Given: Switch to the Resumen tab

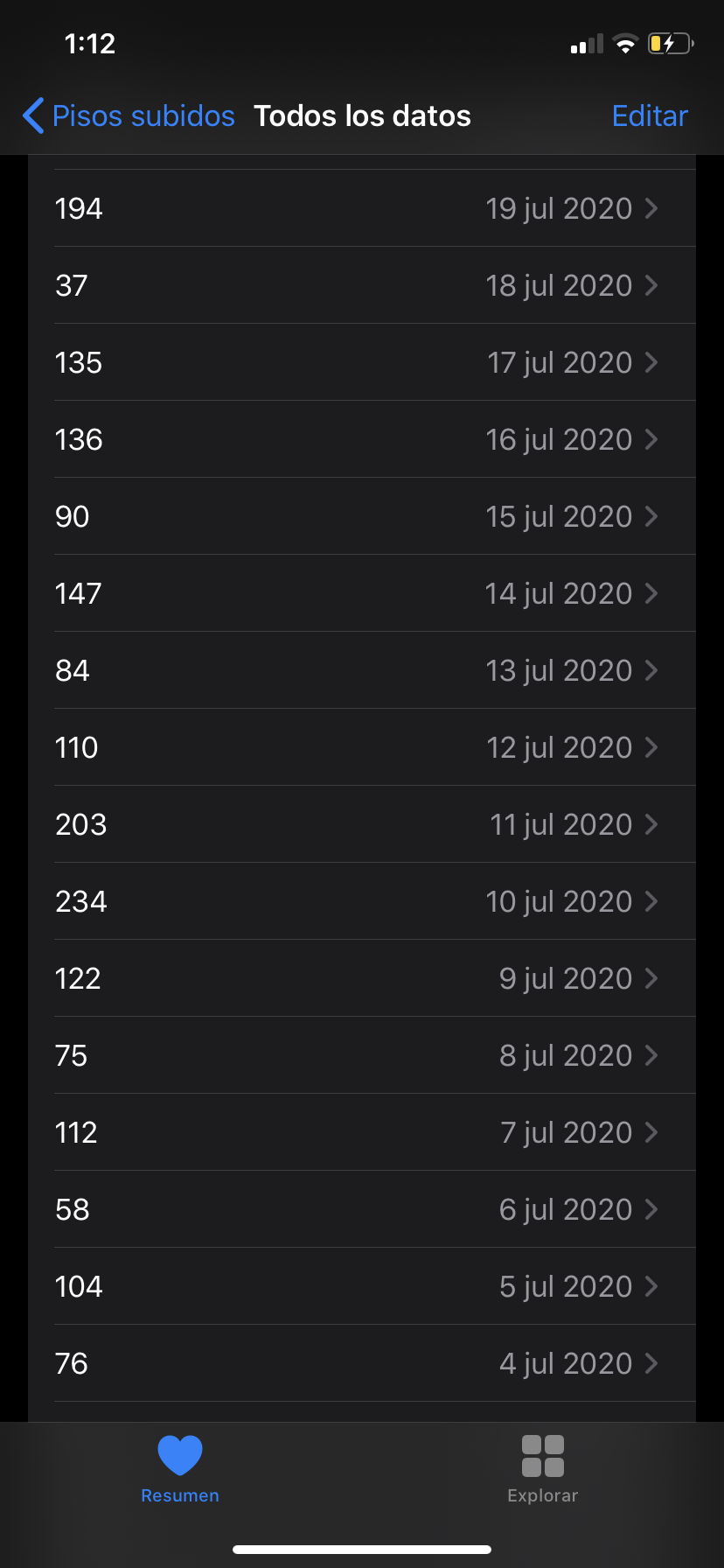Looking at the screenshot, I should tap(180, 1469).
